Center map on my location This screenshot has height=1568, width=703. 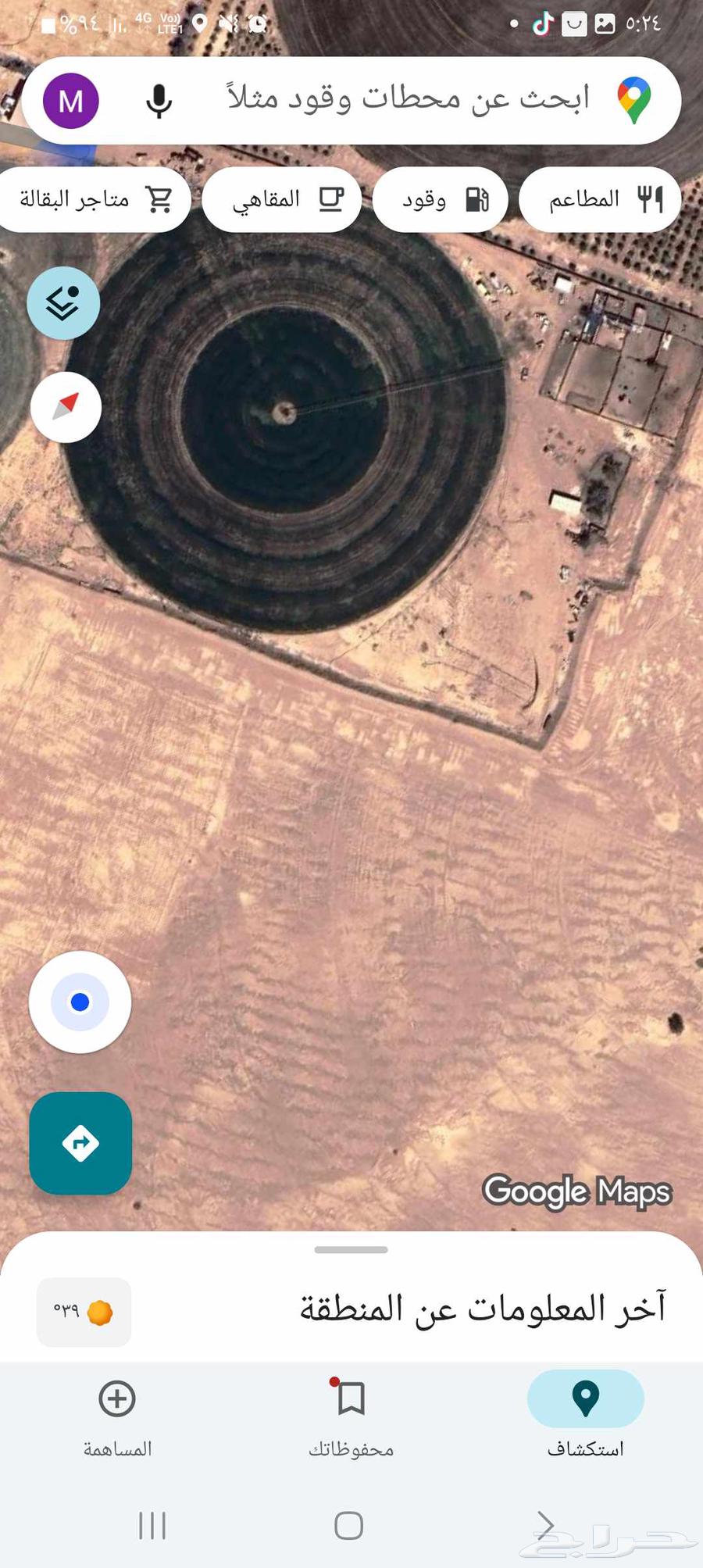point(80,1002)
